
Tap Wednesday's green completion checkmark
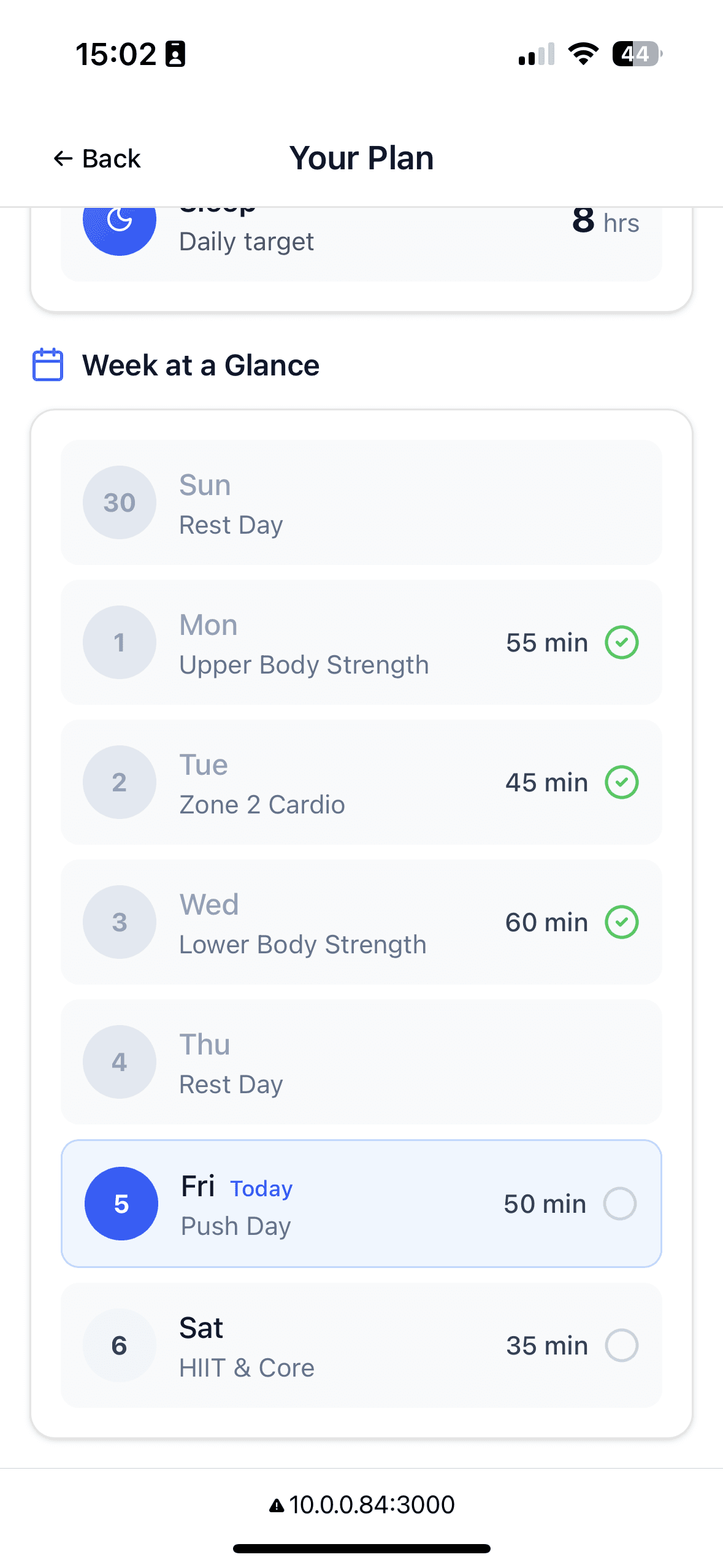(621, 922)
